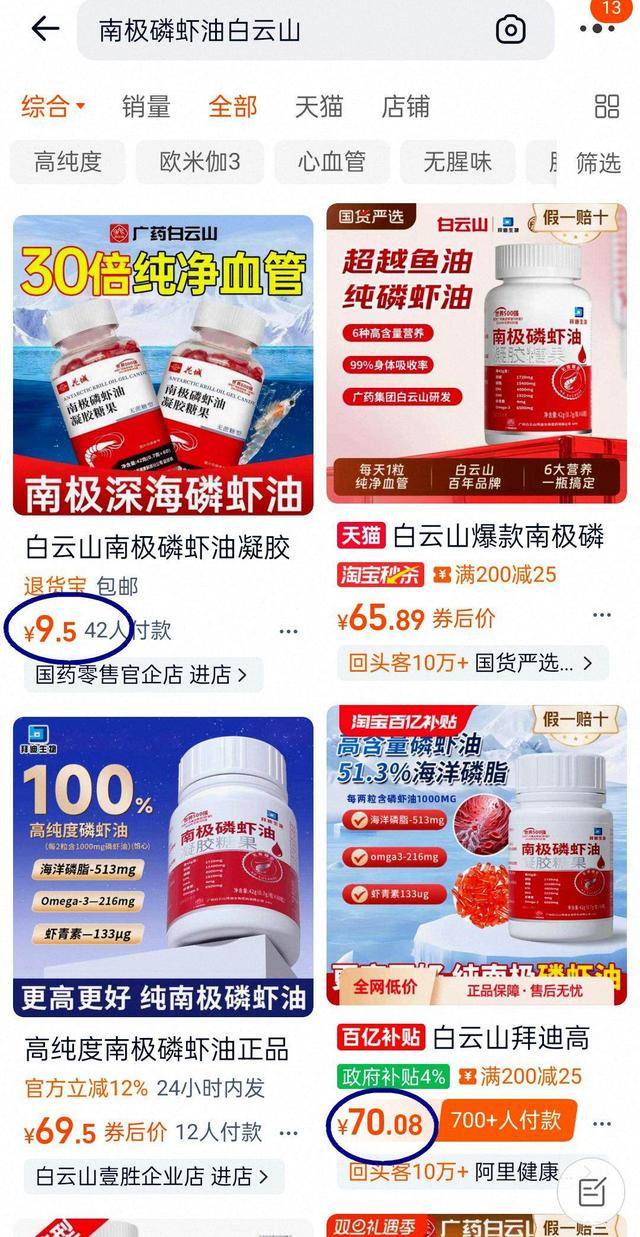
Task: Apply the 高纯度 filter chip
Action: click(69, 162)
